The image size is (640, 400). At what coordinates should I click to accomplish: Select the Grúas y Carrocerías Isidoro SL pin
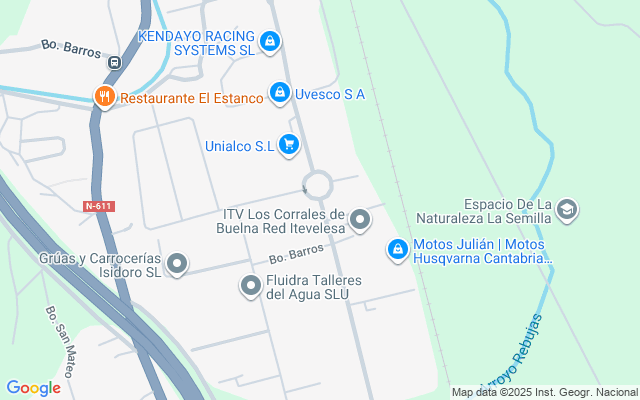coord(177,264)
